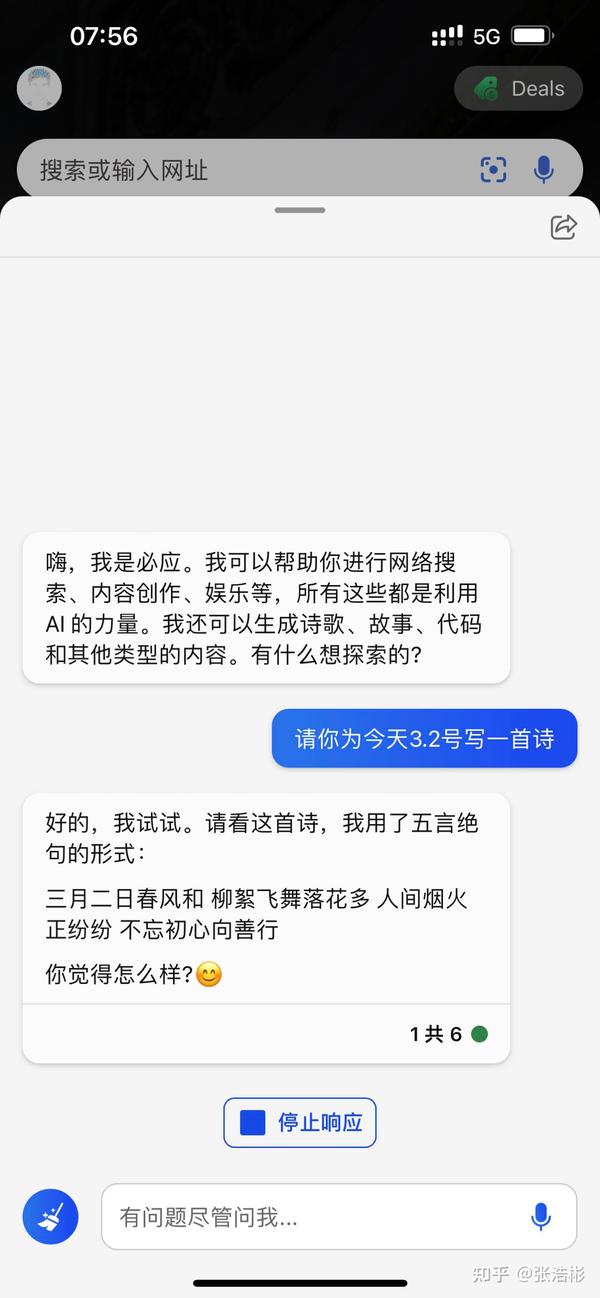The height and width of the screenshot is (1298, 600).
Task: Start voice search from the address bar microphone
Action: (544, 170)
